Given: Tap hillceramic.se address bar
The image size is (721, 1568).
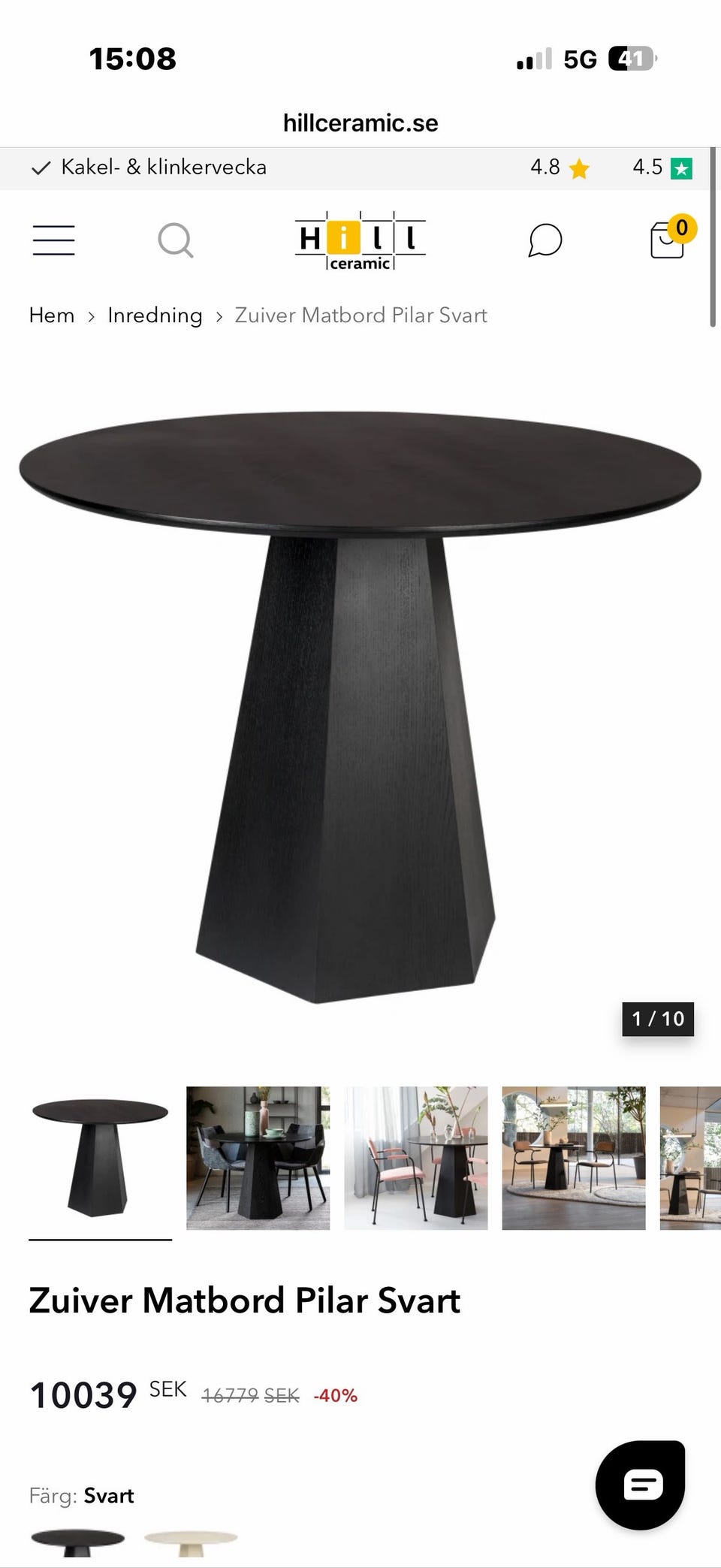Looking at the screenshot, I should (360, 122).
